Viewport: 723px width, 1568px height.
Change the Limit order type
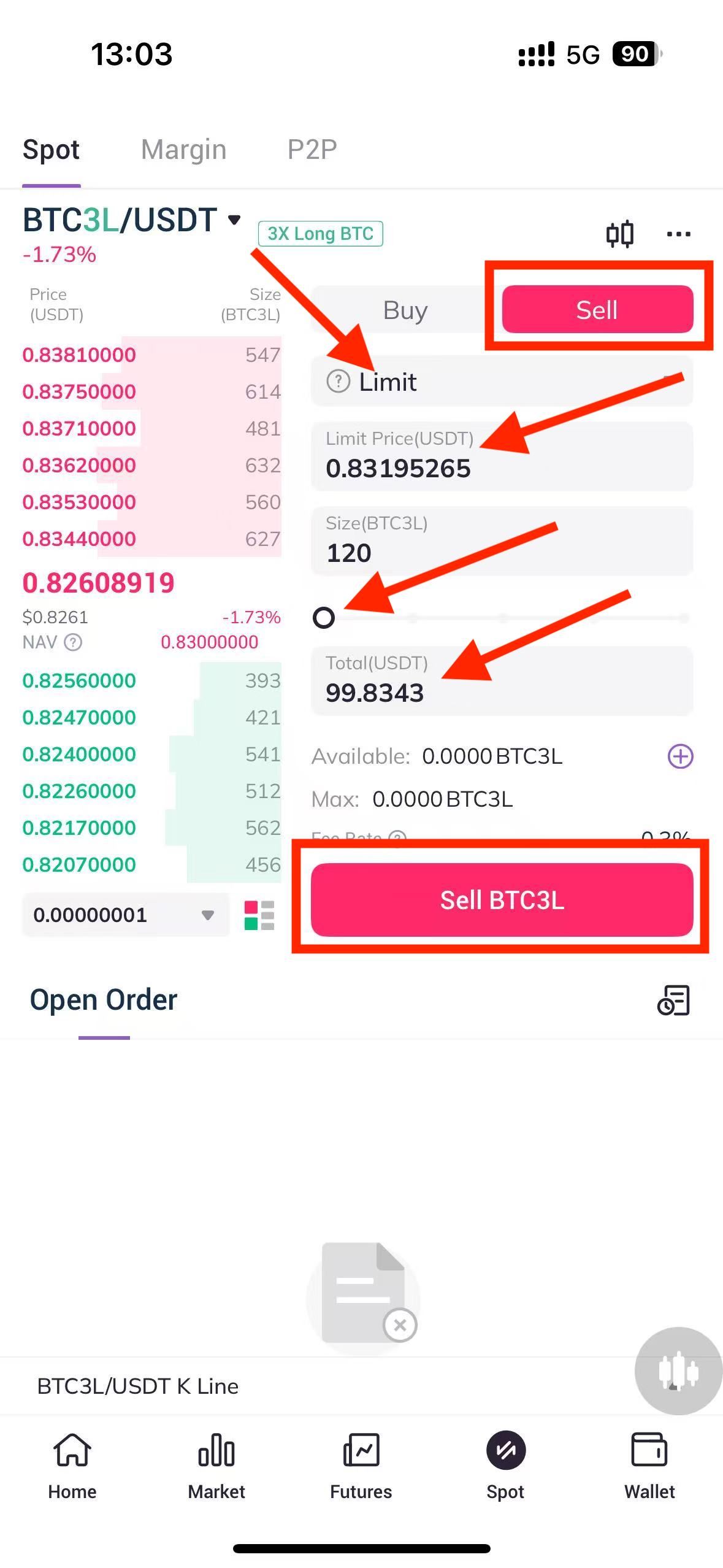[502, 382]
